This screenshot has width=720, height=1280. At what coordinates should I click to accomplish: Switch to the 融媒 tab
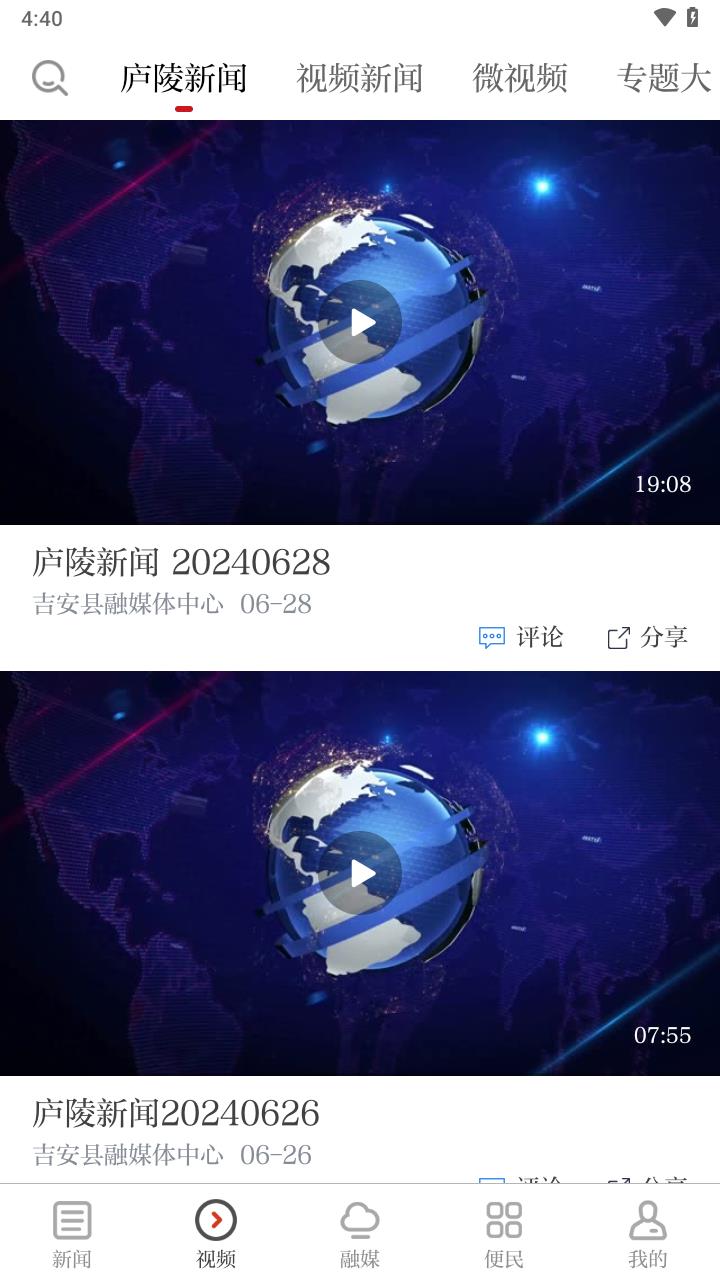360,1233
